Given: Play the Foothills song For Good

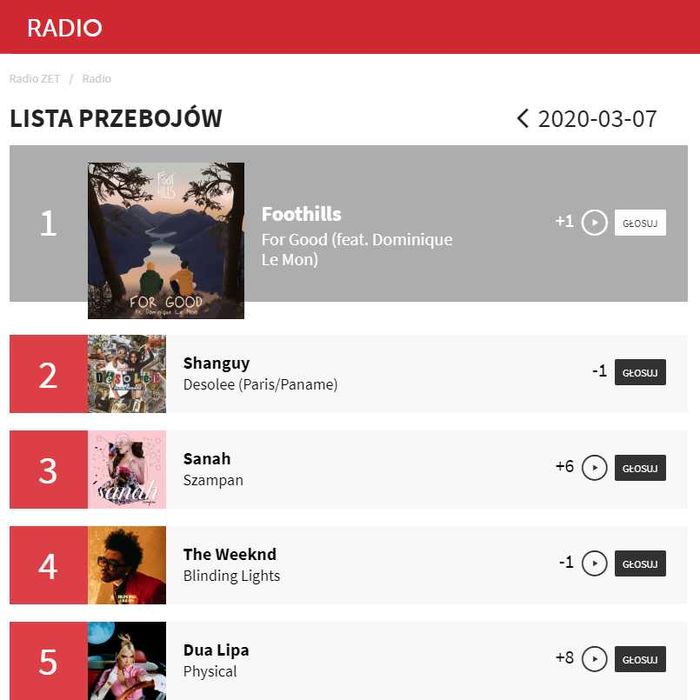Looking at the screenshot, I should (595, 222).
